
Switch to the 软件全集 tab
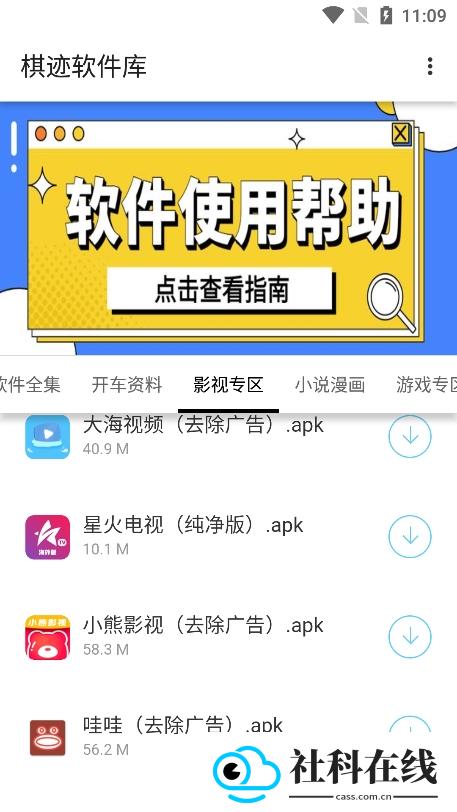tap(29, 385)
